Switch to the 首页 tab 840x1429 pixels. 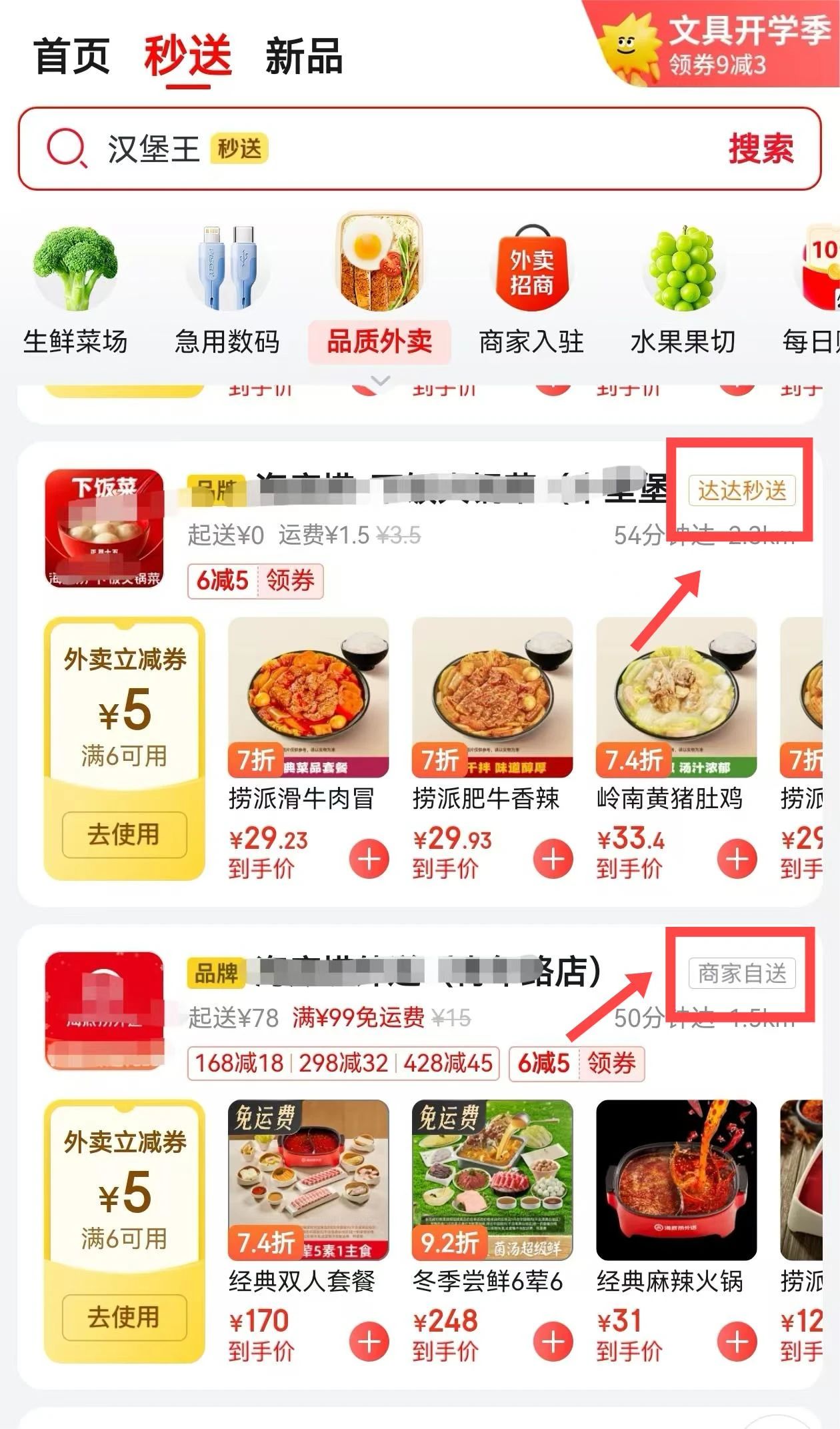72,56
